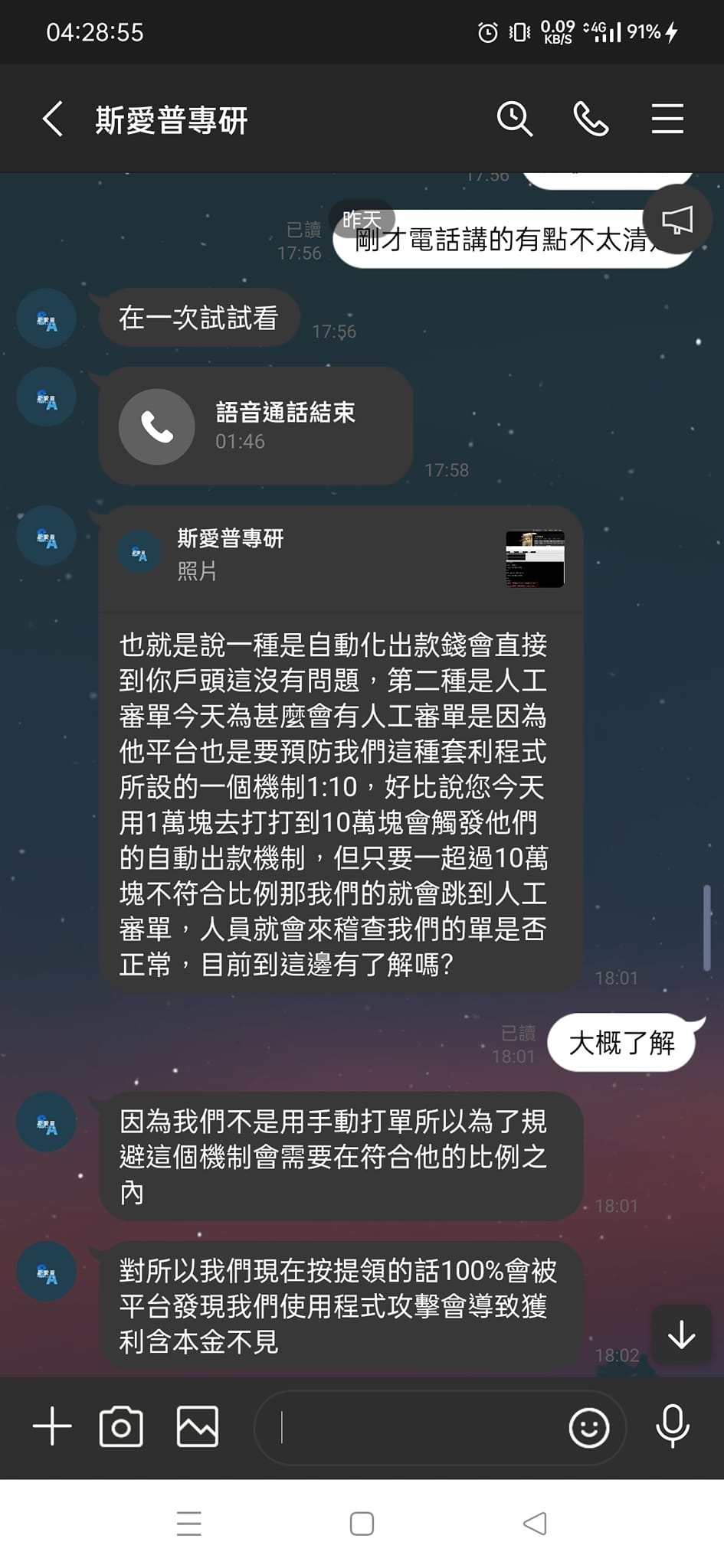Search within this chat

point(514,119)
